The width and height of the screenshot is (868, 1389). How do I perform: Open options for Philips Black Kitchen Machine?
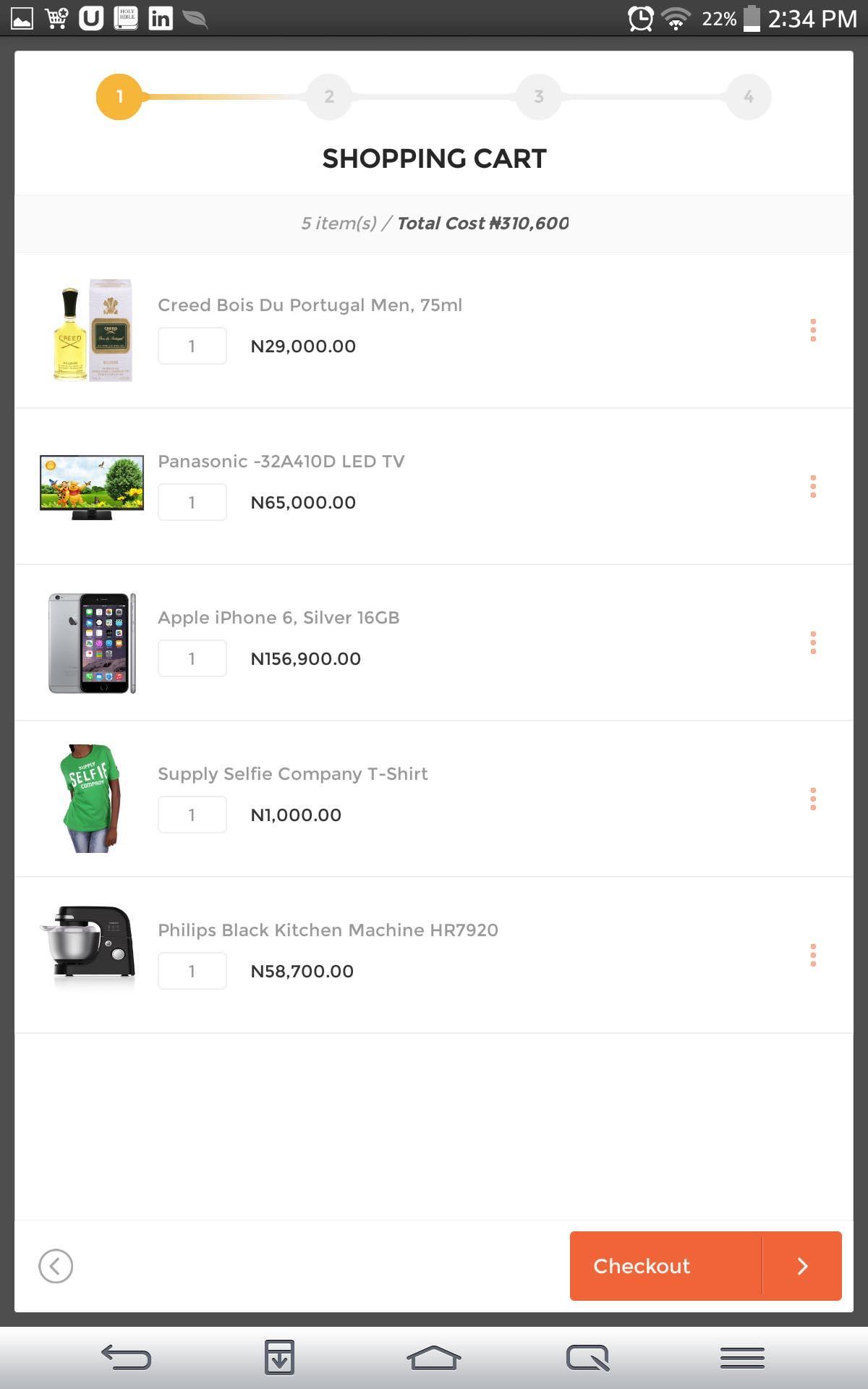(x=813, y=955)
